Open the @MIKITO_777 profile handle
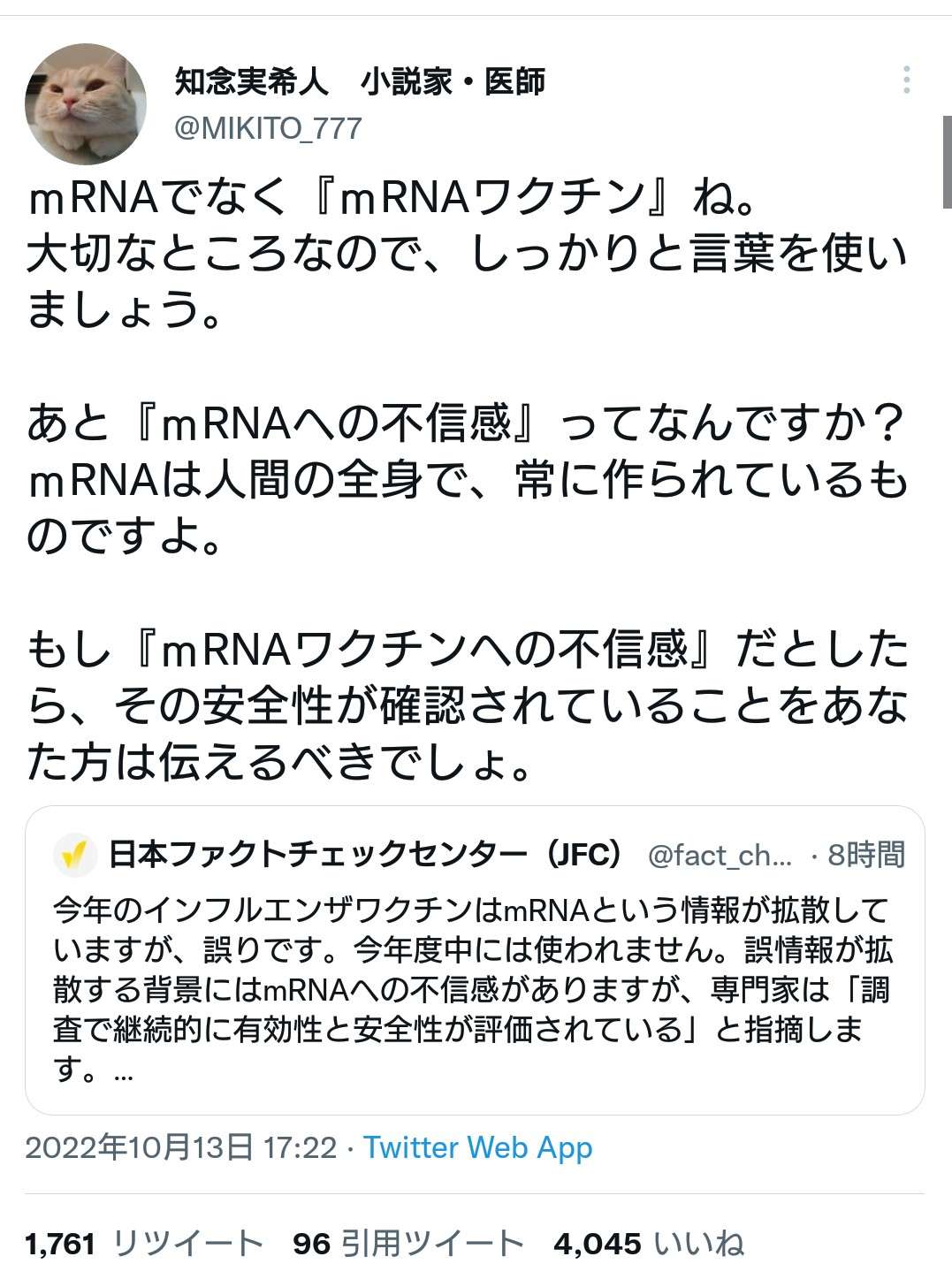Screen dimensions: 952x1287 pos(268,129)
